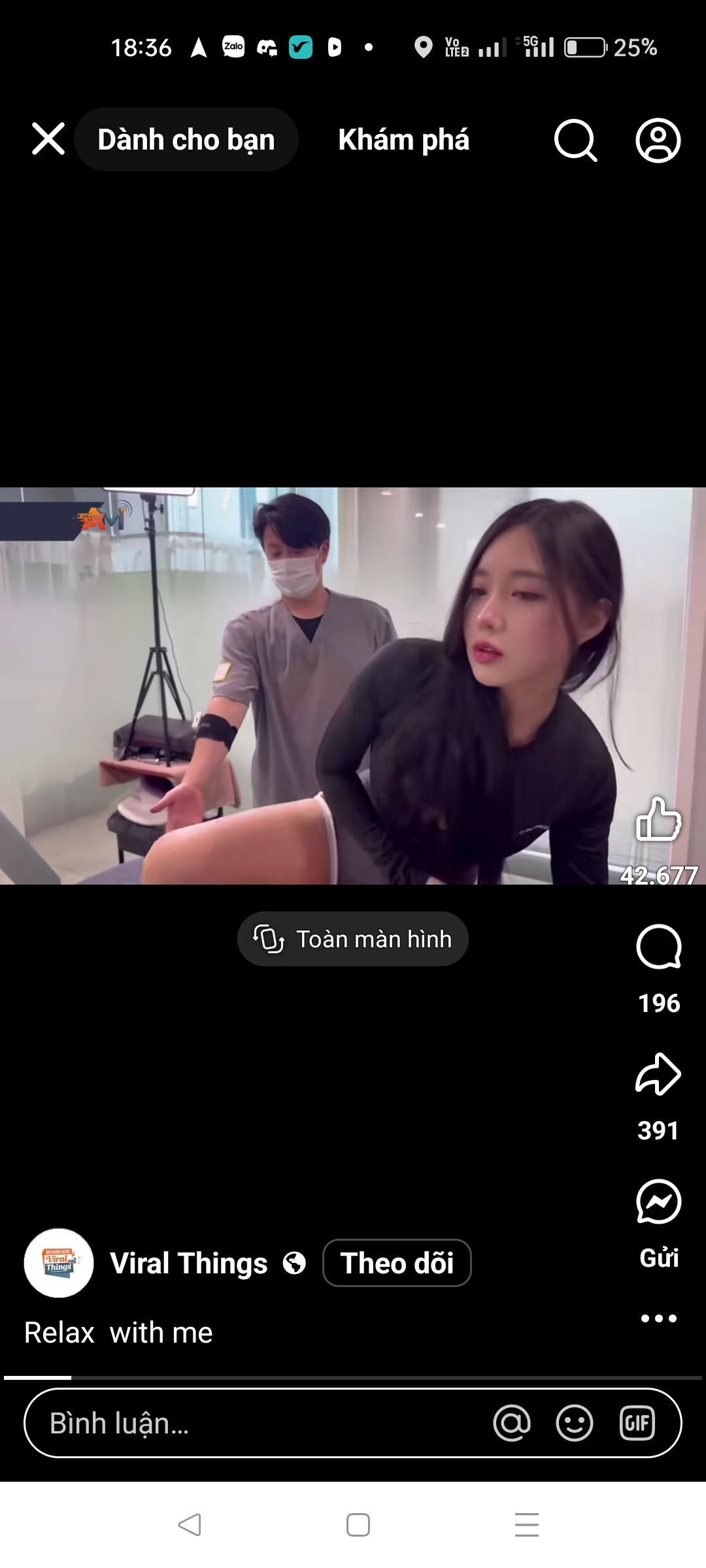Open the video search
This screenshot has height=1568, width=706.
click(575, 140)
